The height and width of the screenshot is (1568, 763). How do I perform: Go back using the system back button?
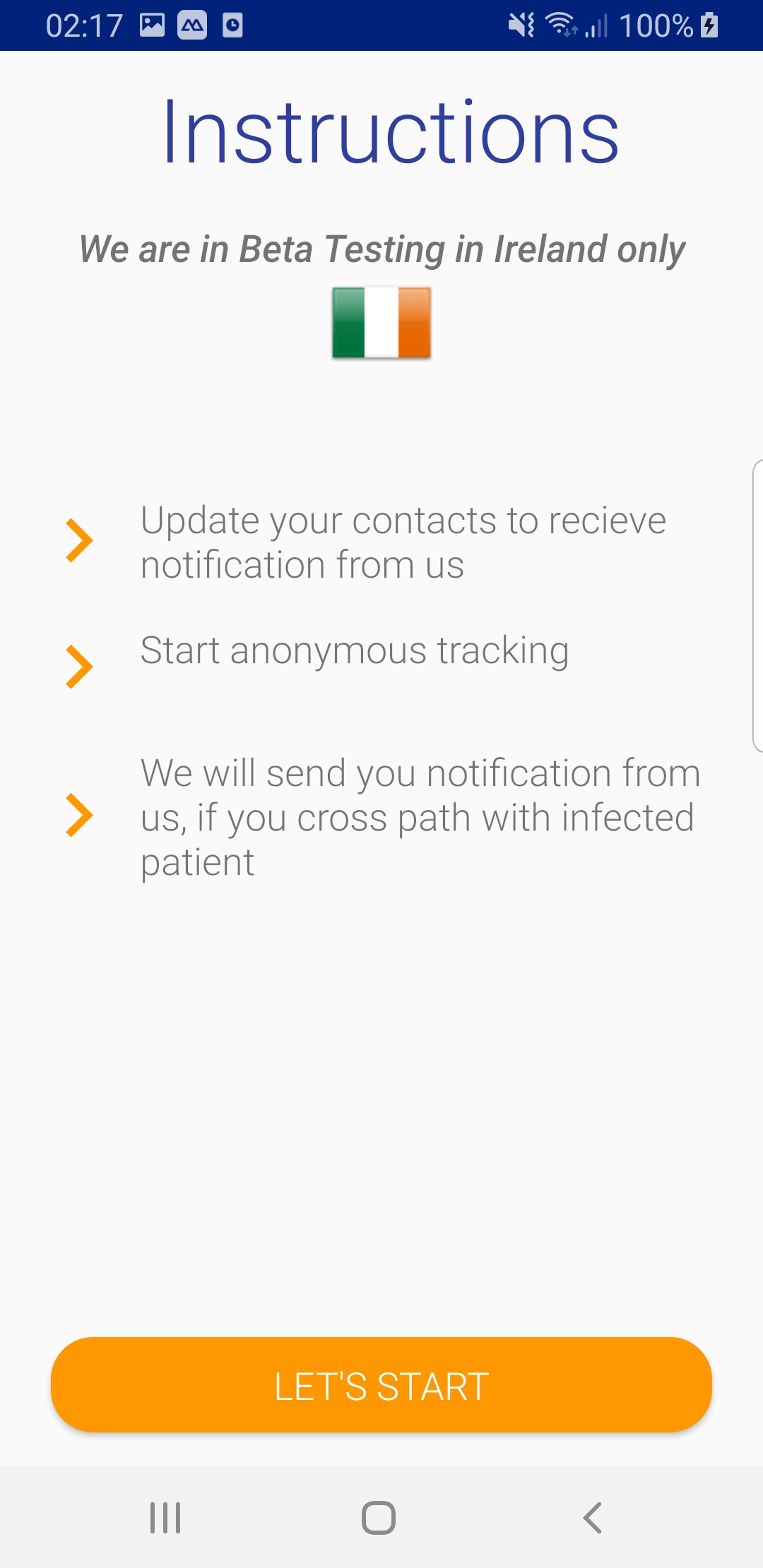pos(592,1517)
